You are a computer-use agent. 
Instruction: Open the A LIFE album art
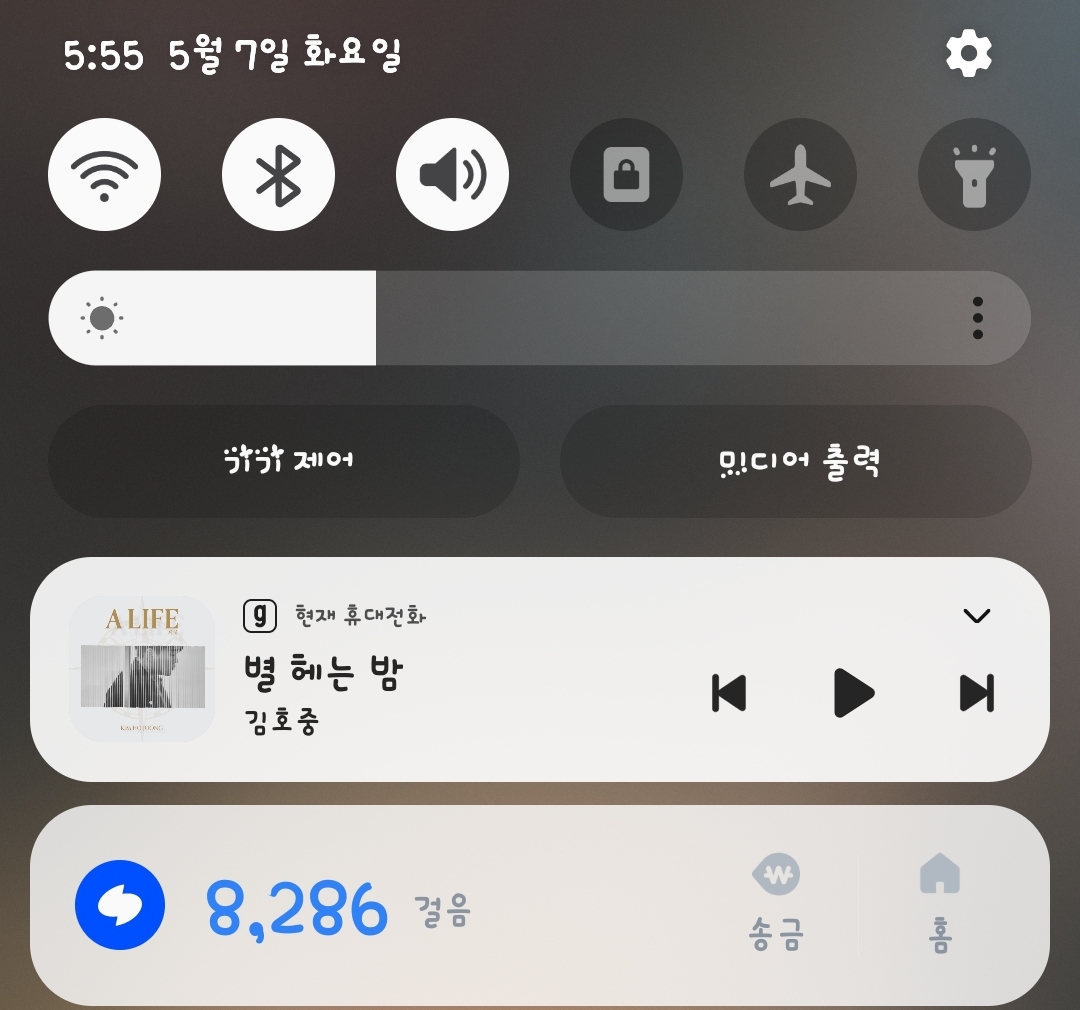click(x=142, y=669)
